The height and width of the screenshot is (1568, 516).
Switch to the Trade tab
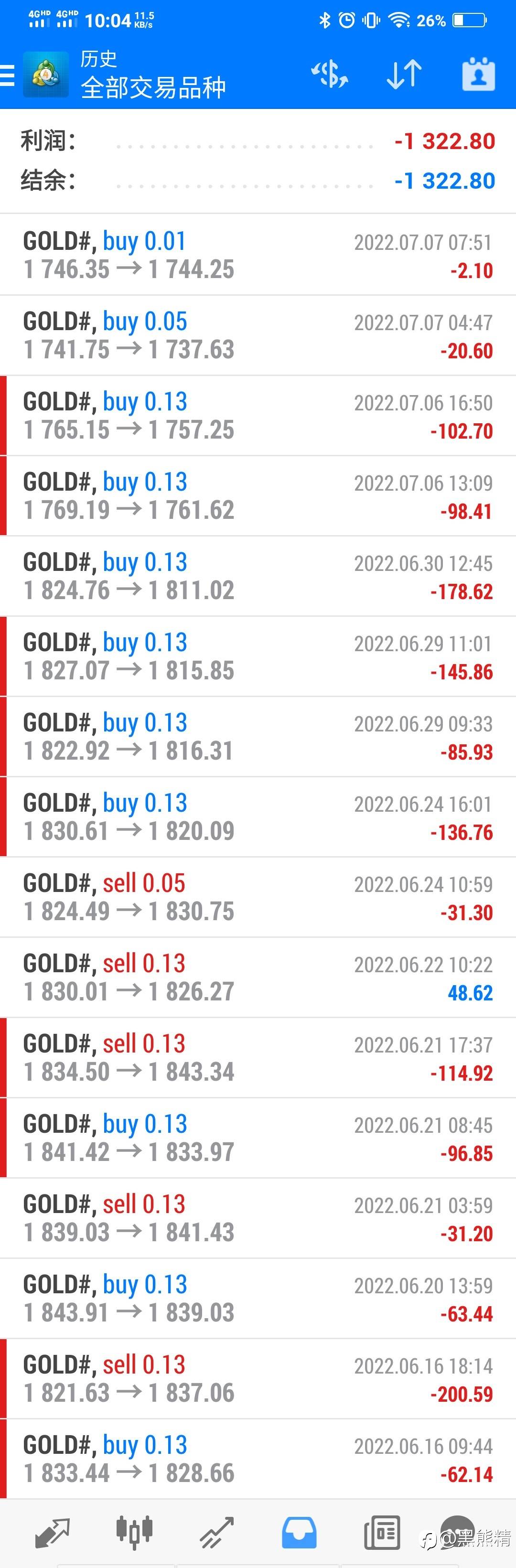pos(216,1533)
